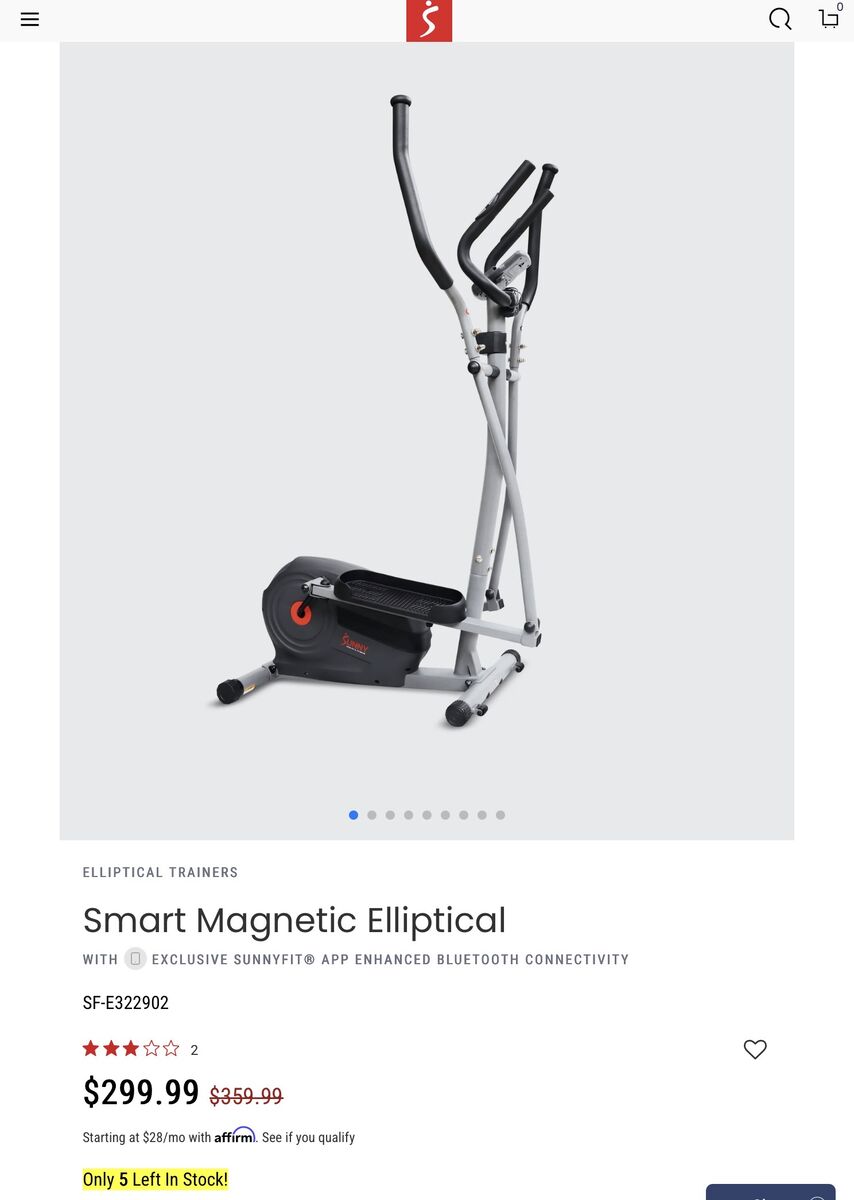Image resolution: width=854 pixels, height=1200 pixels.
Task: Open the chat widget button
Action: [x=772, y=1192]
